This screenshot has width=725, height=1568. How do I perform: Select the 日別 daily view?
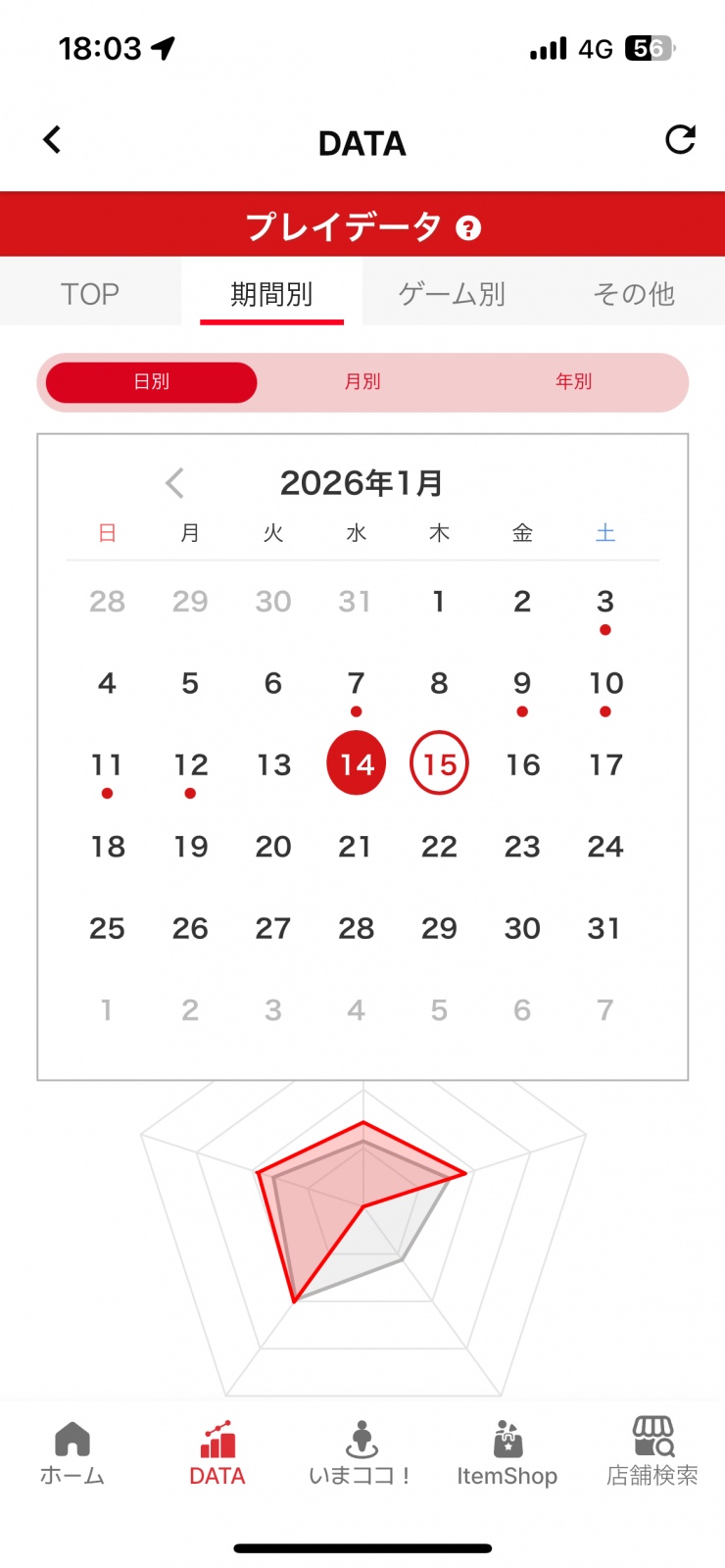(x=152, y=382)
